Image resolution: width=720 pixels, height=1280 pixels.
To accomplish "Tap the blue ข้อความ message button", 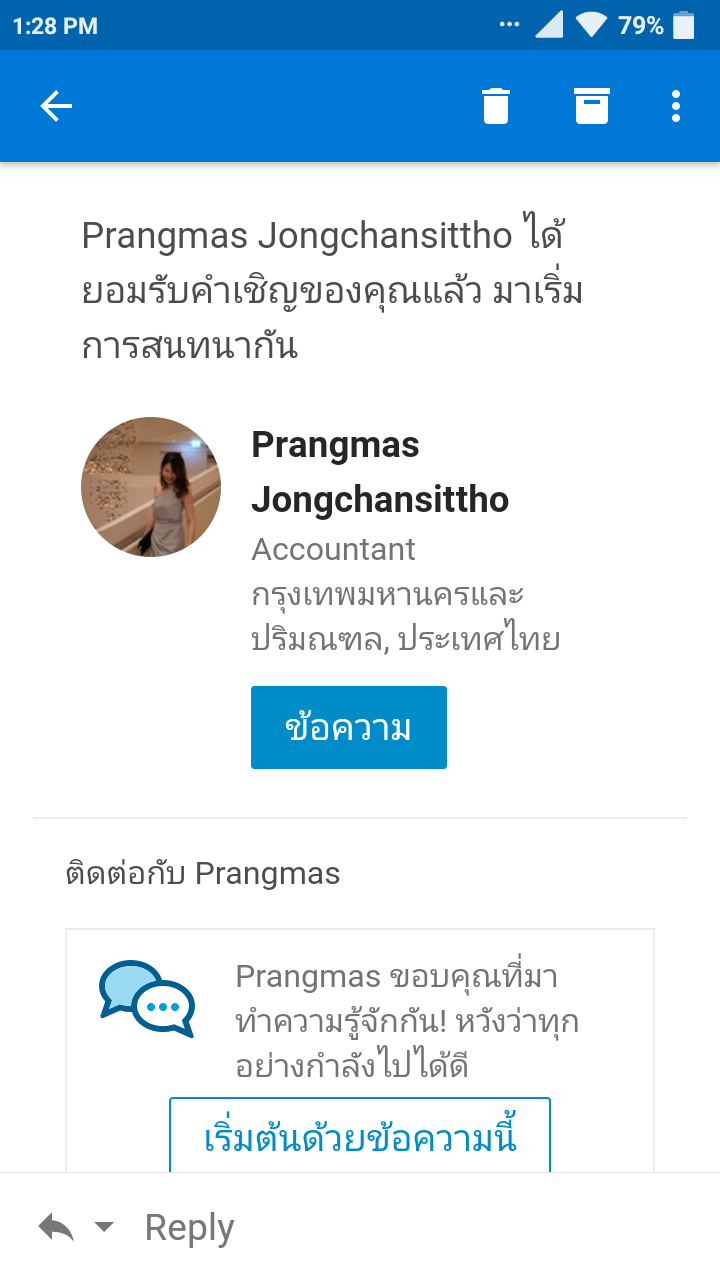I will (348, 727).
